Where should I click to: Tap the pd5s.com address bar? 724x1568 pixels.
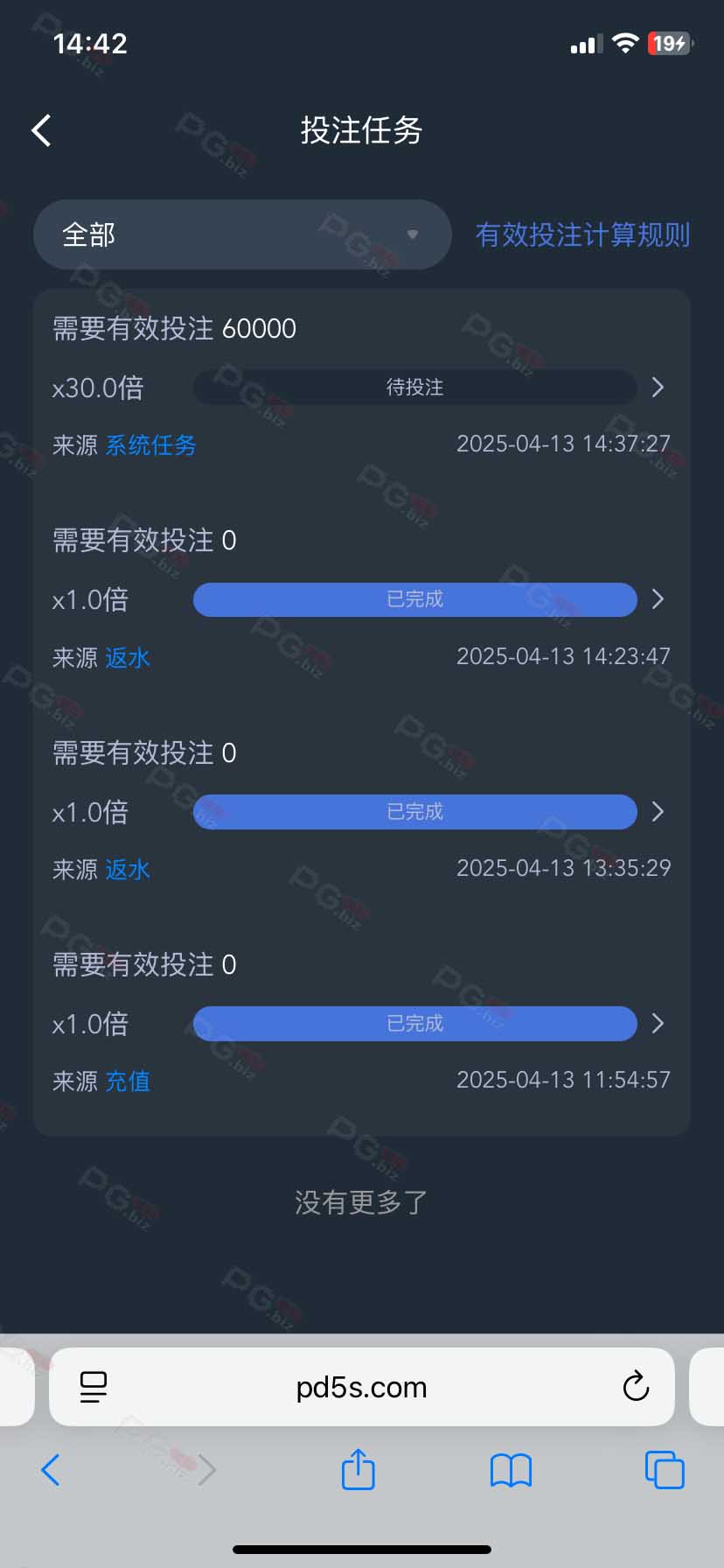[x=362, y=1387]
